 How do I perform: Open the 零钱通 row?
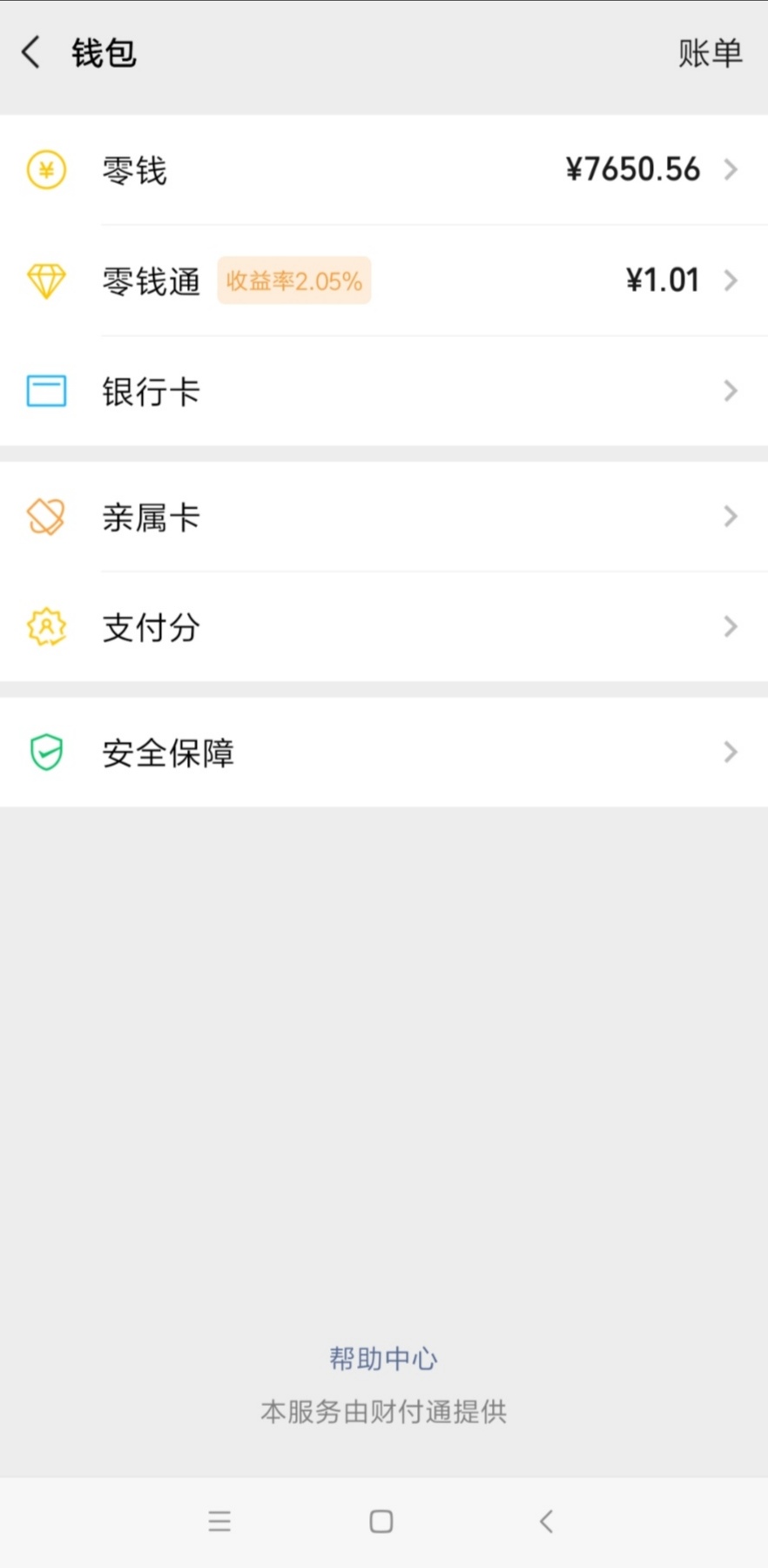coord(383,280)
